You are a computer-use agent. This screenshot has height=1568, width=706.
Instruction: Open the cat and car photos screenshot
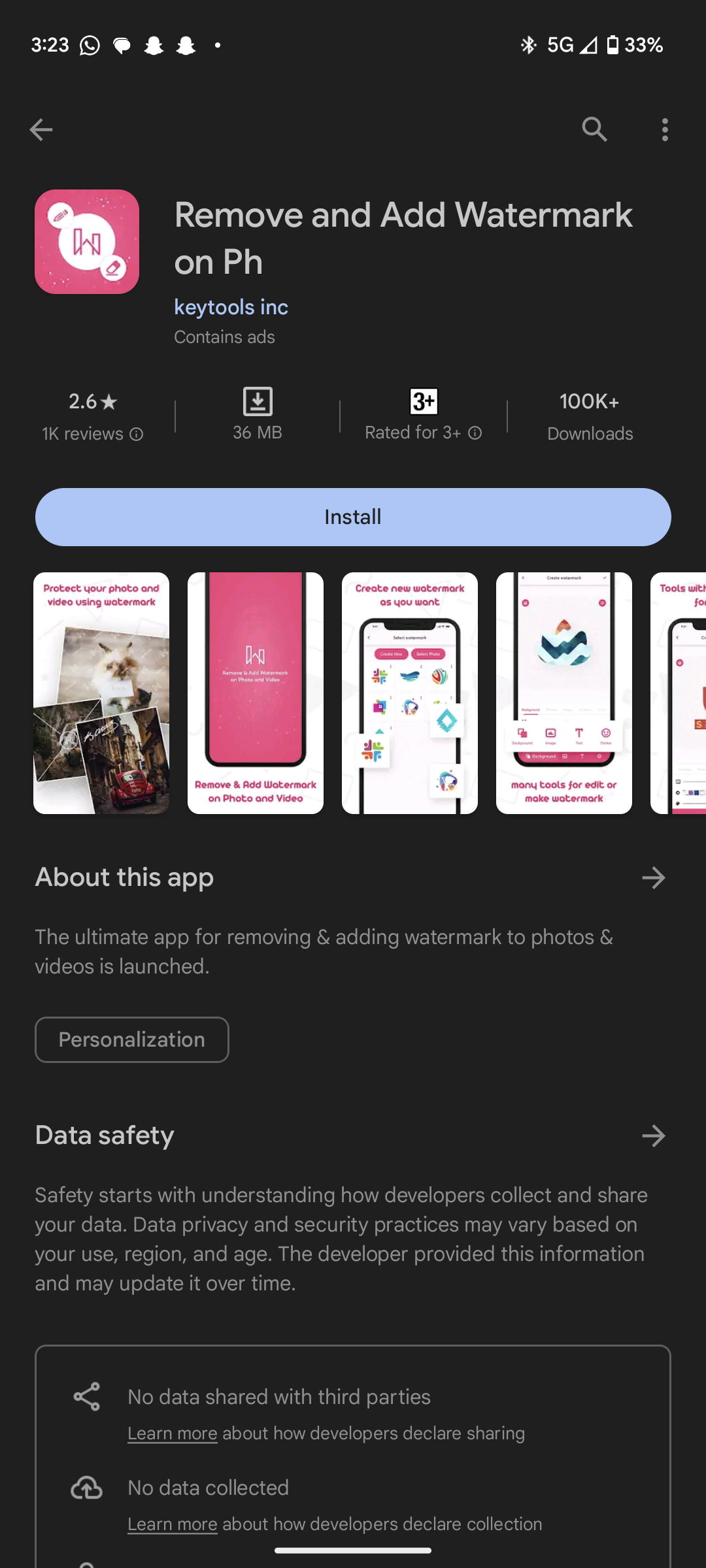click(101, 693)
